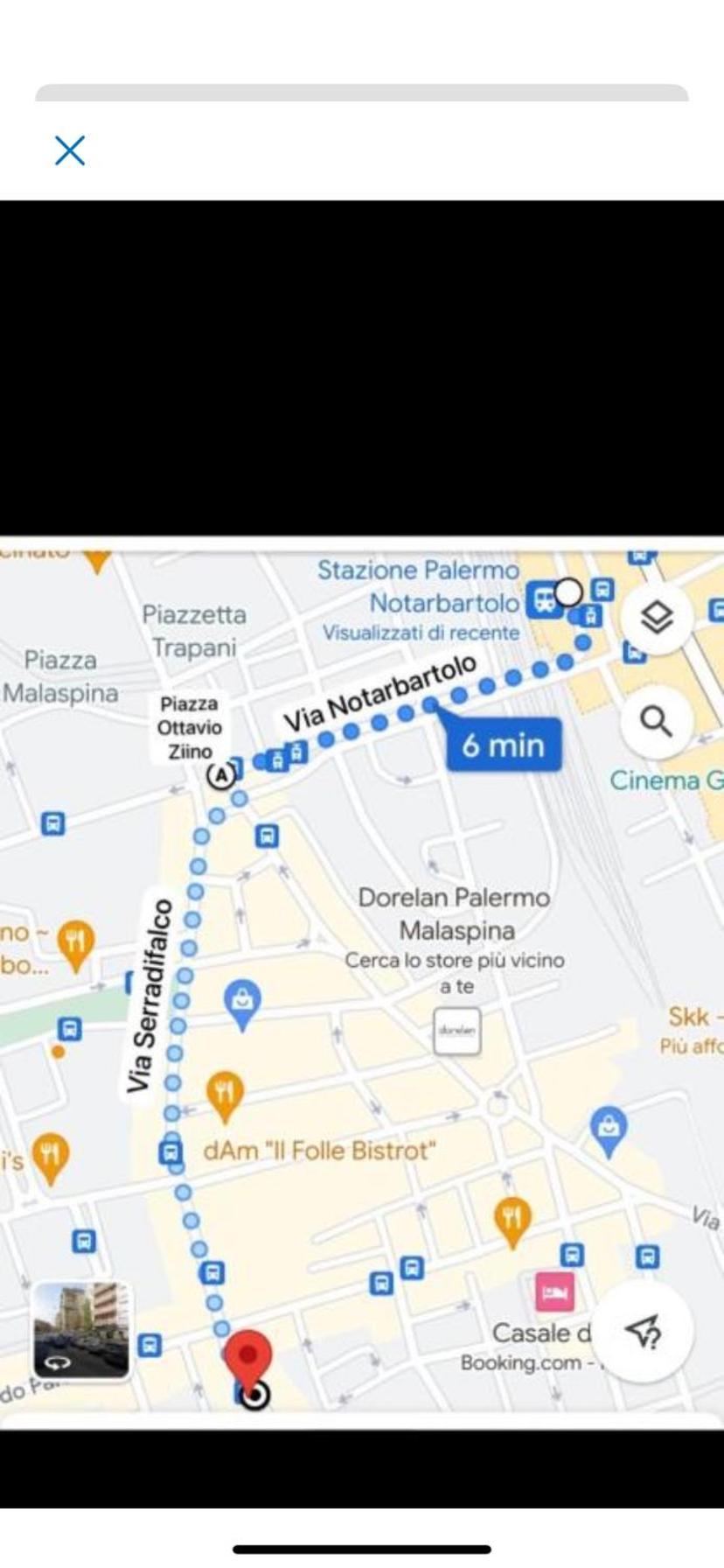Close the image viewer with the X

[x=70, y=150]
